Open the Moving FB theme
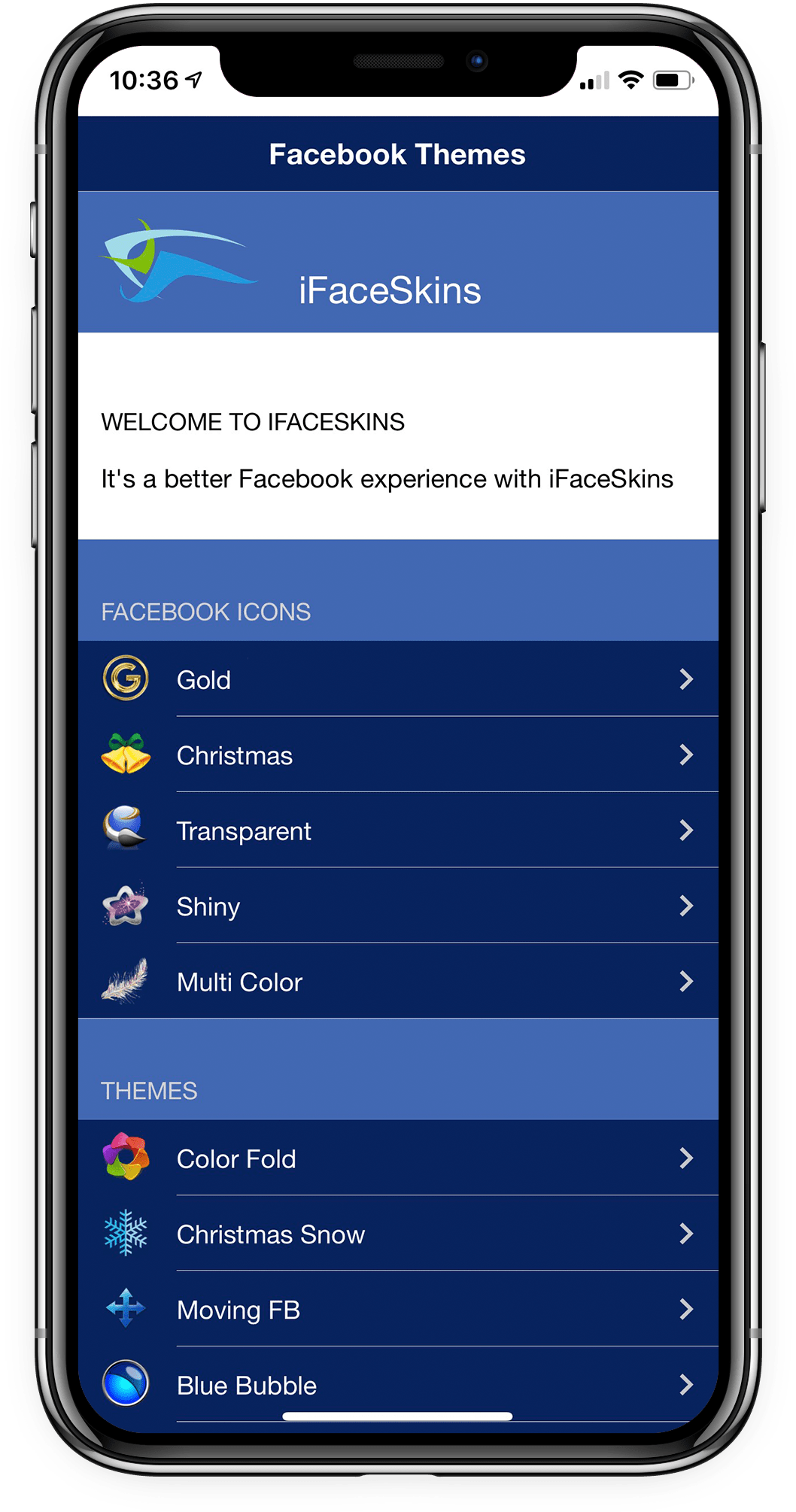Viewport: 796px width, 1512px height. pos(397,1310)
